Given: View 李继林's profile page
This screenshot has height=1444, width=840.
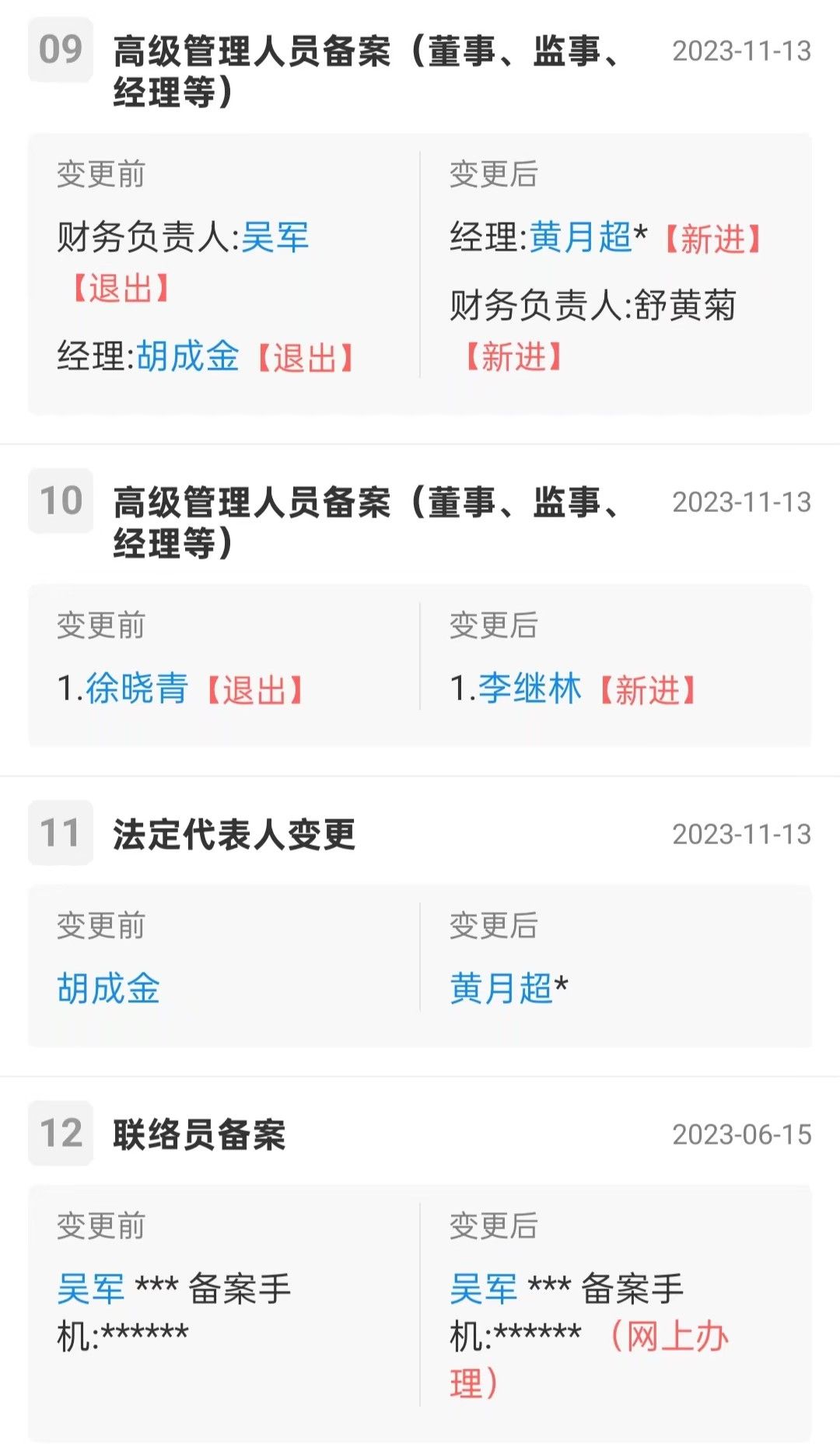Looking at the screenshot, I should pos(530,689).
